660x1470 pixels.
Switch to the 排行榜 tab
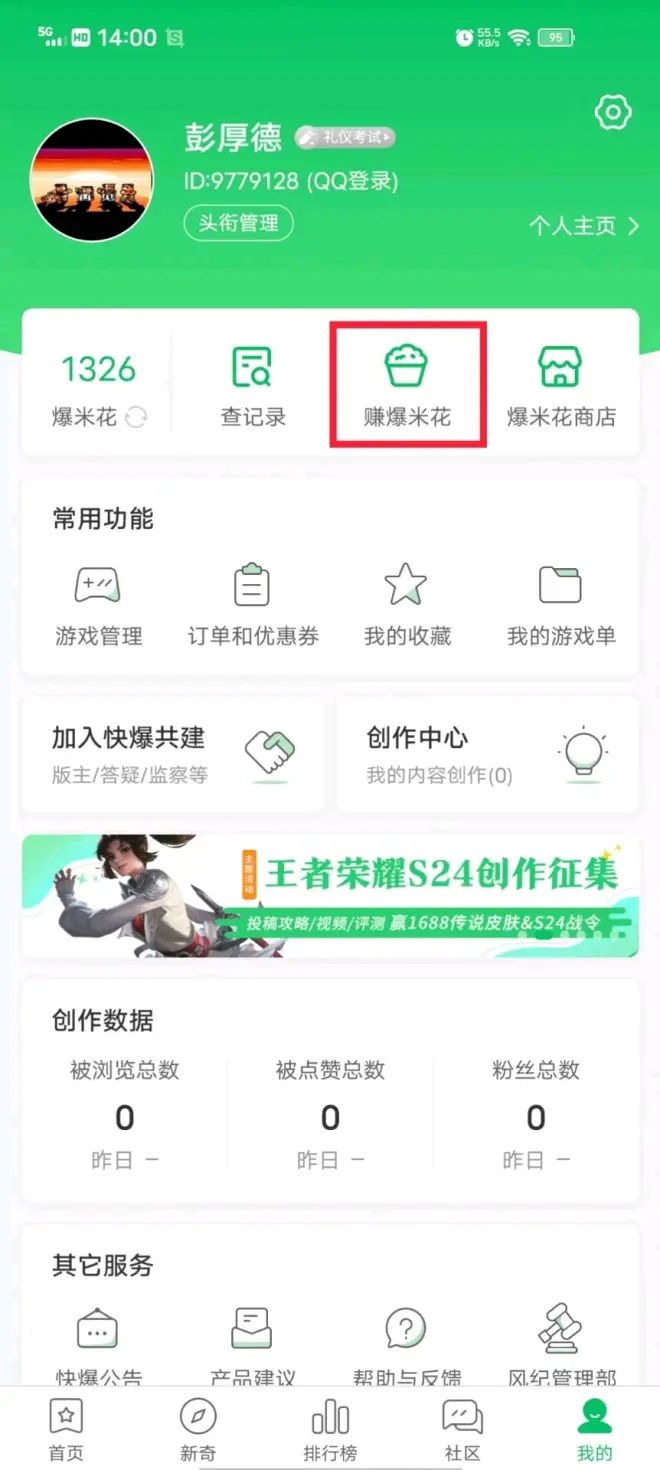coord(330,1430)
